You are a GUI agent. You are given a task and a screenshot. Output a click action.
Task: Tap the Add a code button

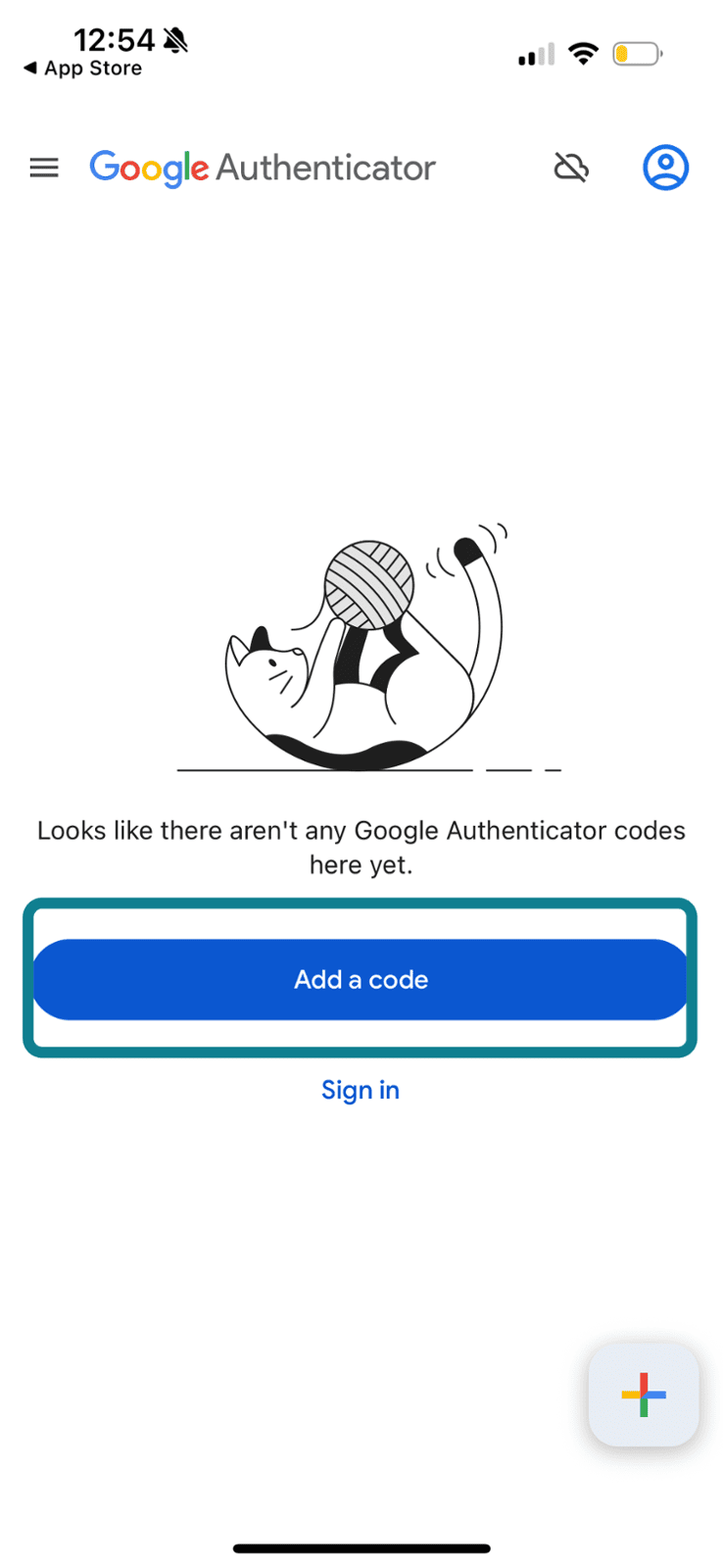[361, 979]
